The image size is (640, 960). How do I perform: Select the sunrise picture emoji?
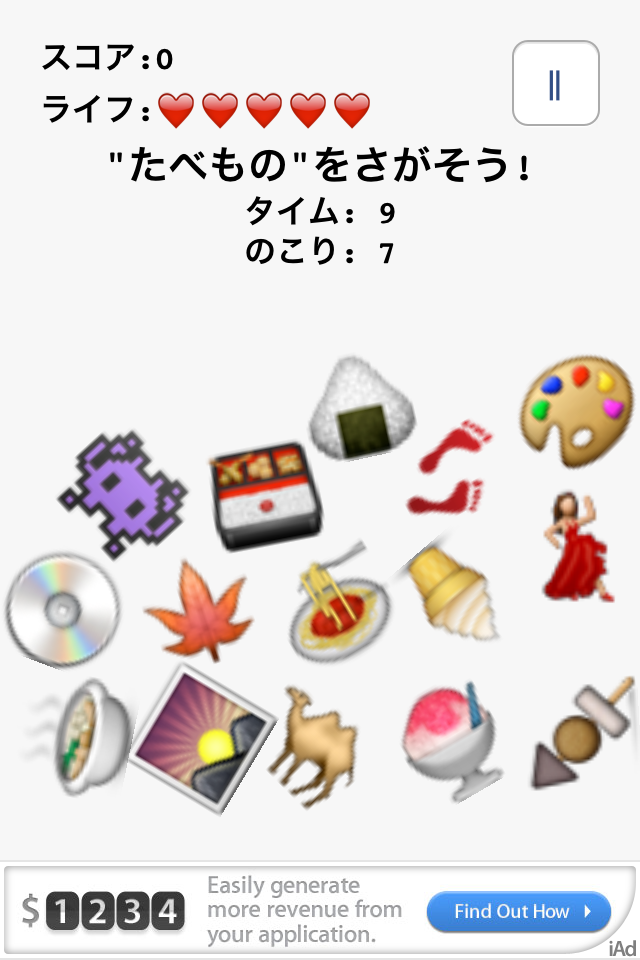202,740
